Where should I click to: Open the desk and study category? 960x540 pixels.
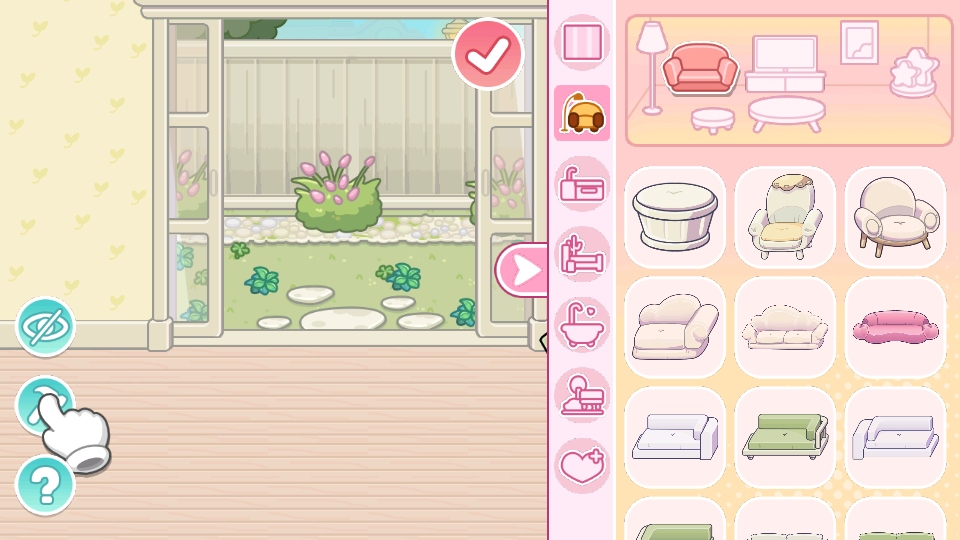point(582,395)
